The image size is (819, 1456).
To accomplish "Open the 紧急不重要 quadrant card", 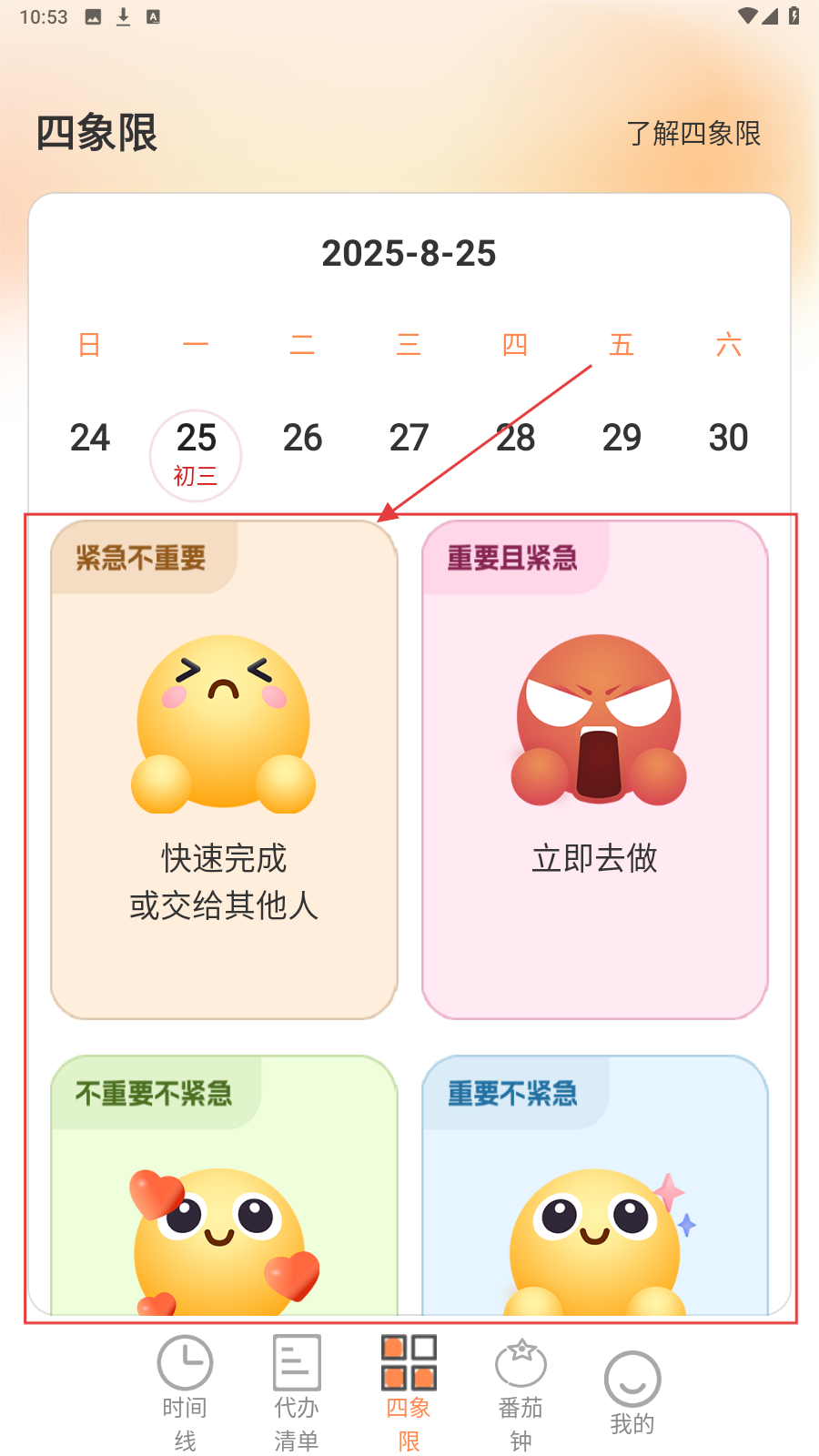I will click(224, 770).
